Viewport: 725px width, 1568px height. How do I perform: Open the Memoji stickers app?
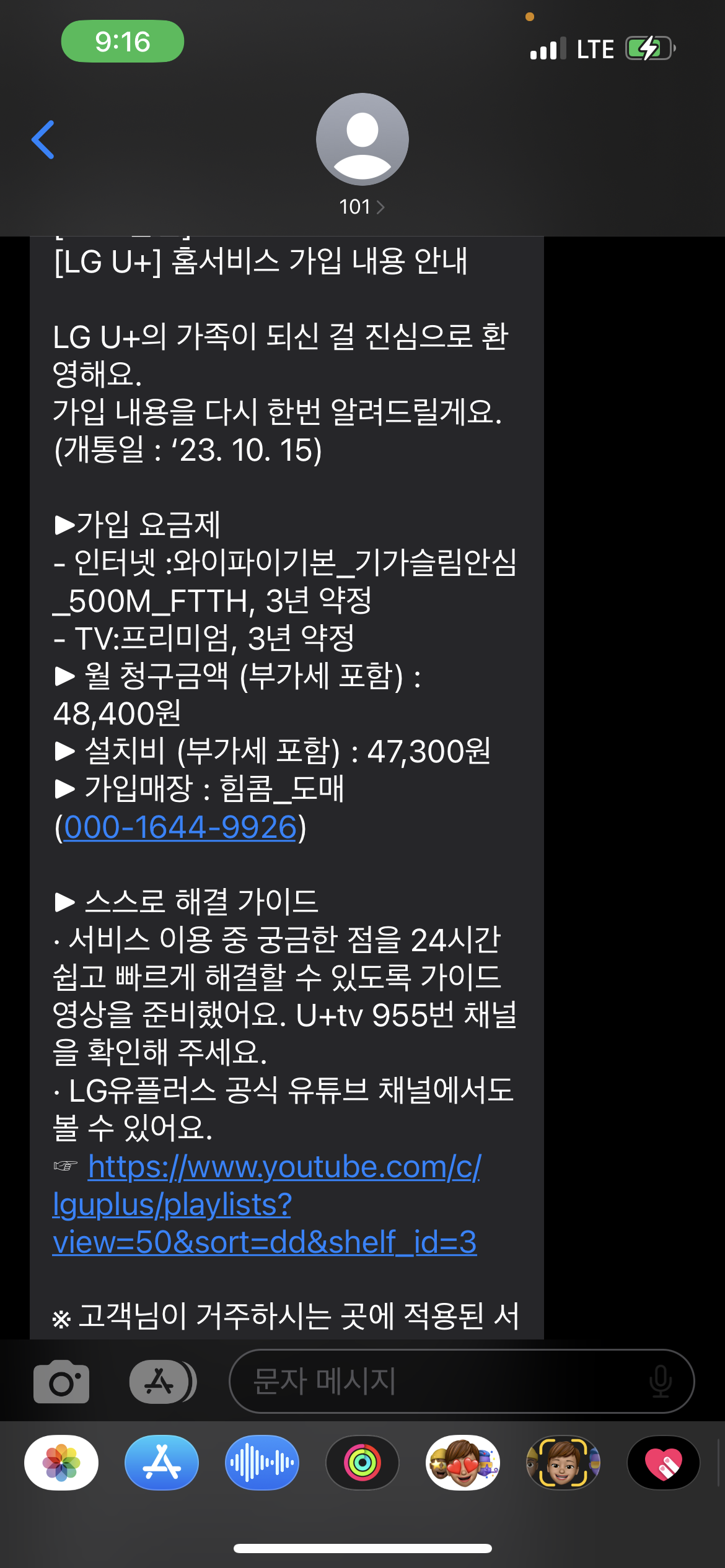[x=463, y=1463]
